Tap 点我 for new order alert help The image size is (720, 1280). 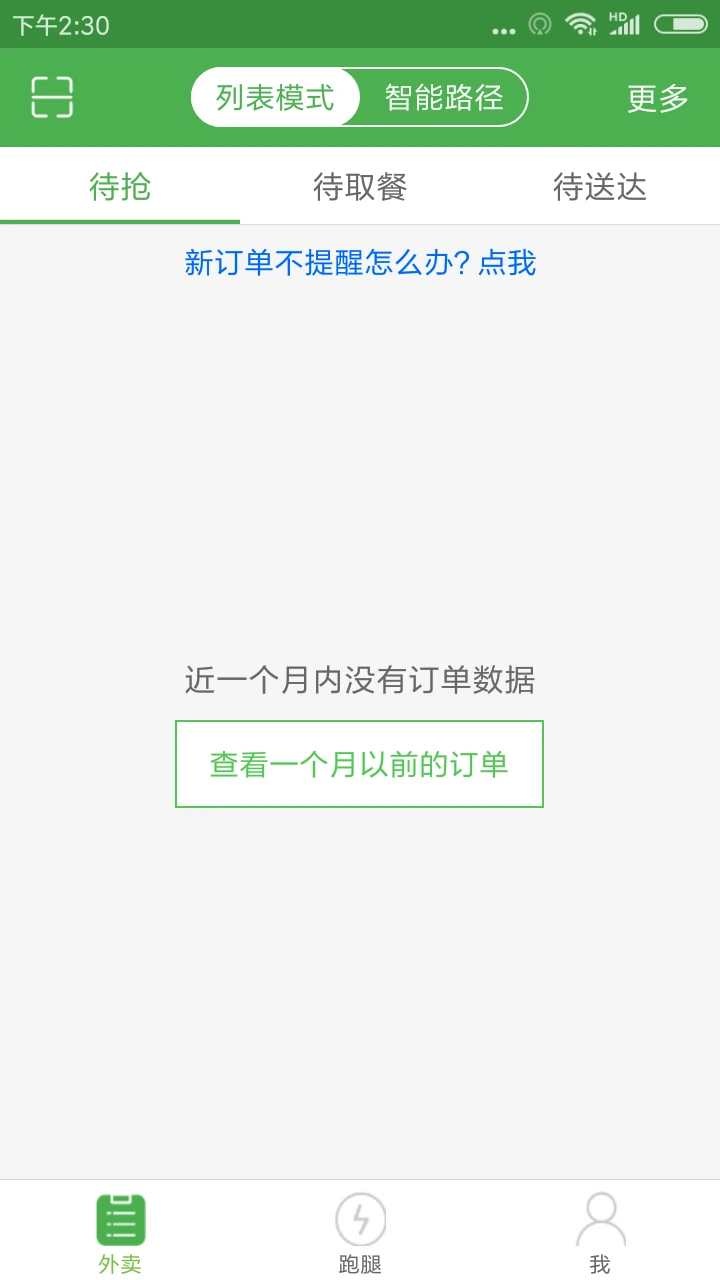[506, 262]
